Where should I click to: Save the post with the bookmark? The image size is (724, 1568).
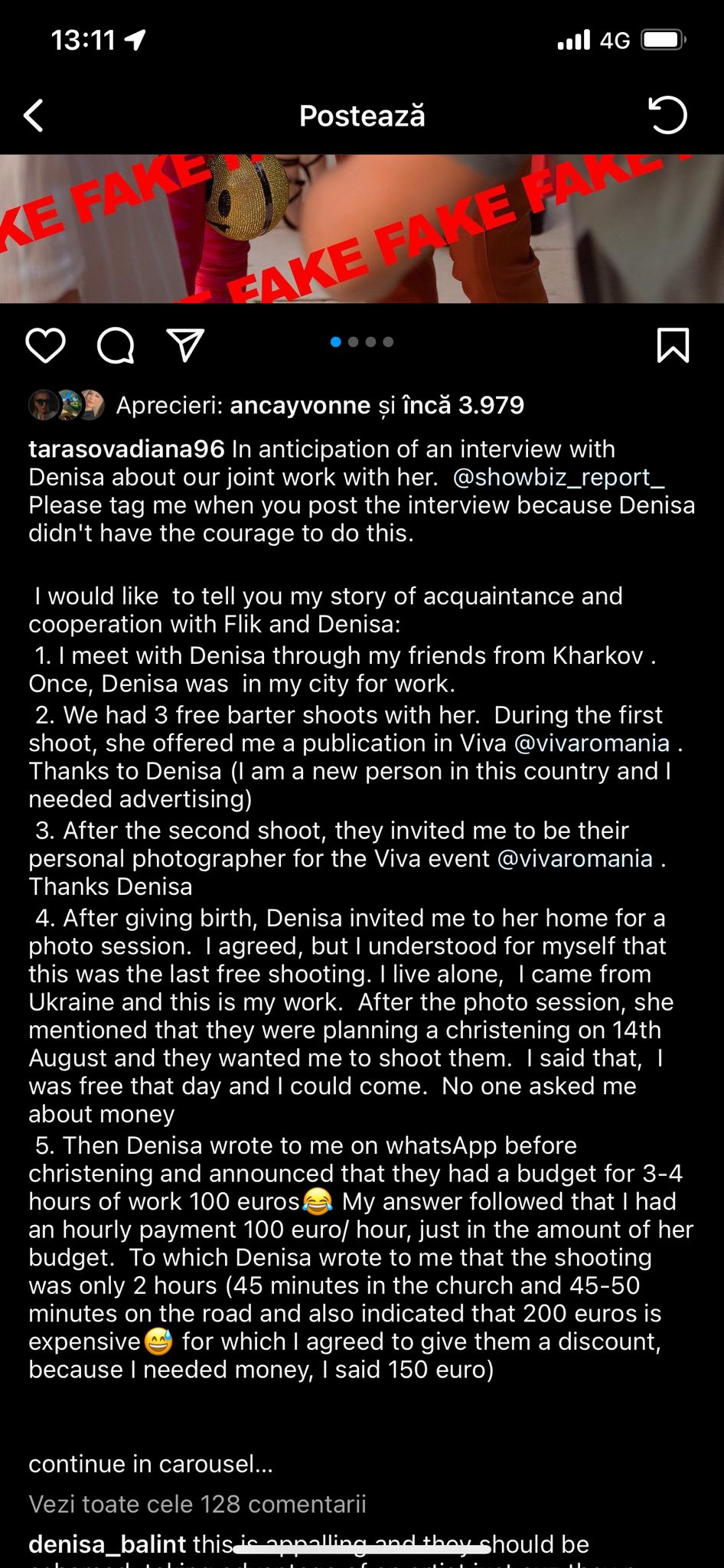(x=673, y=345)
